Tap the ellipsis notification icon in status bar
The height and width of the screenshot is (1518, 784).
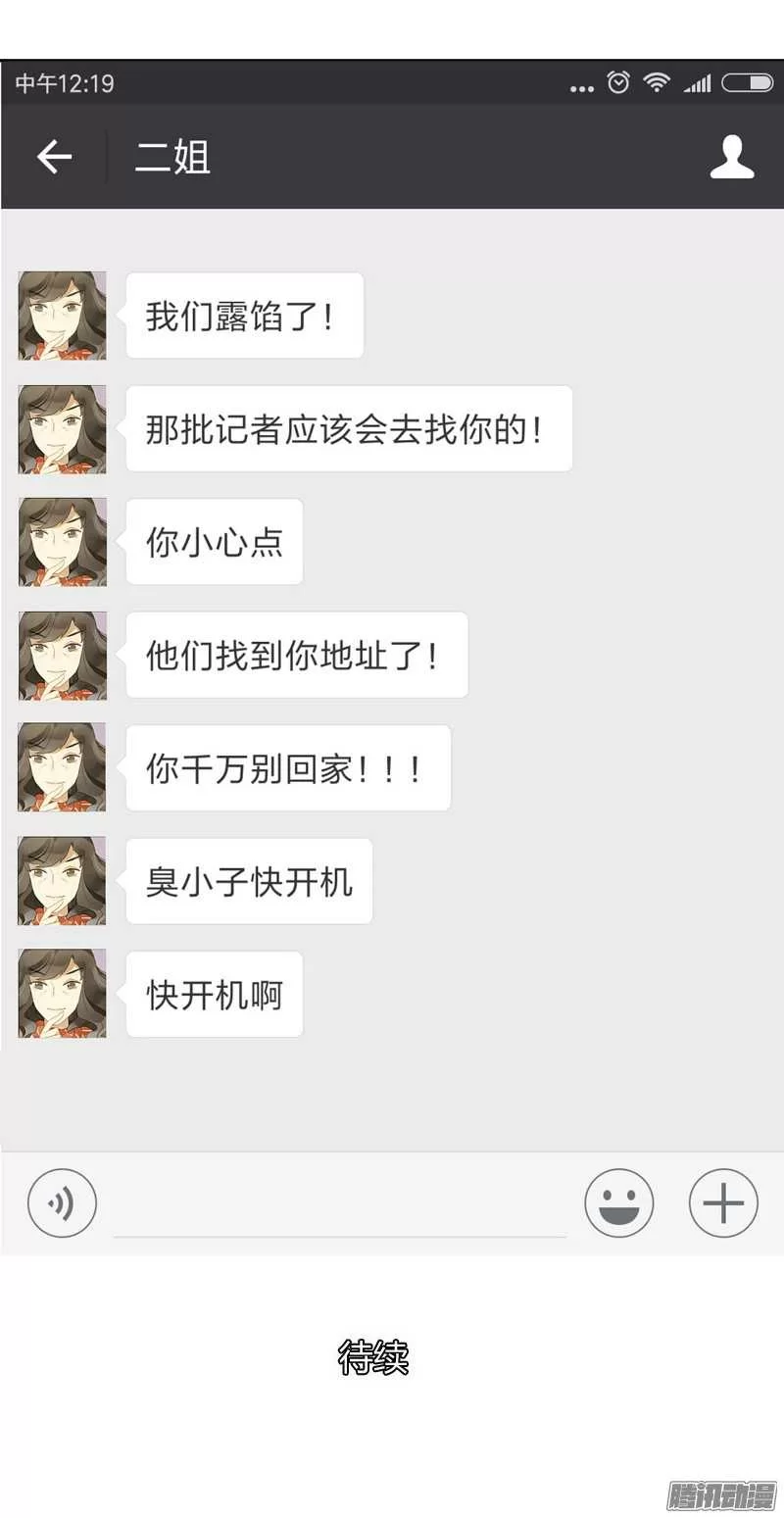click(582, 88)
